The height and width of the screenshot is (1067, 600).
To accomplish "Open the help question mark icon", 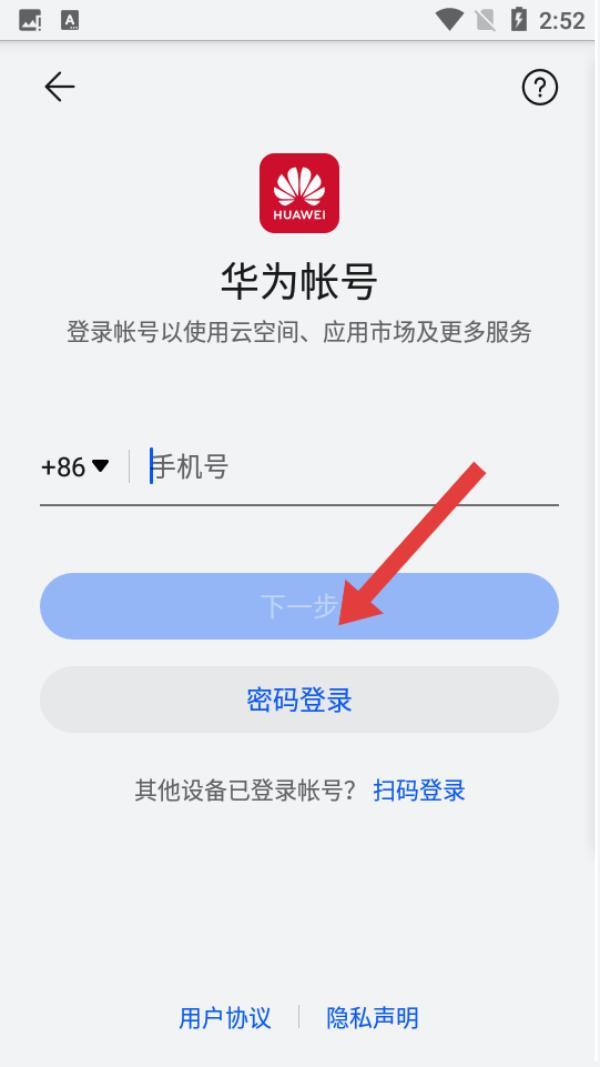I will 539,87.
